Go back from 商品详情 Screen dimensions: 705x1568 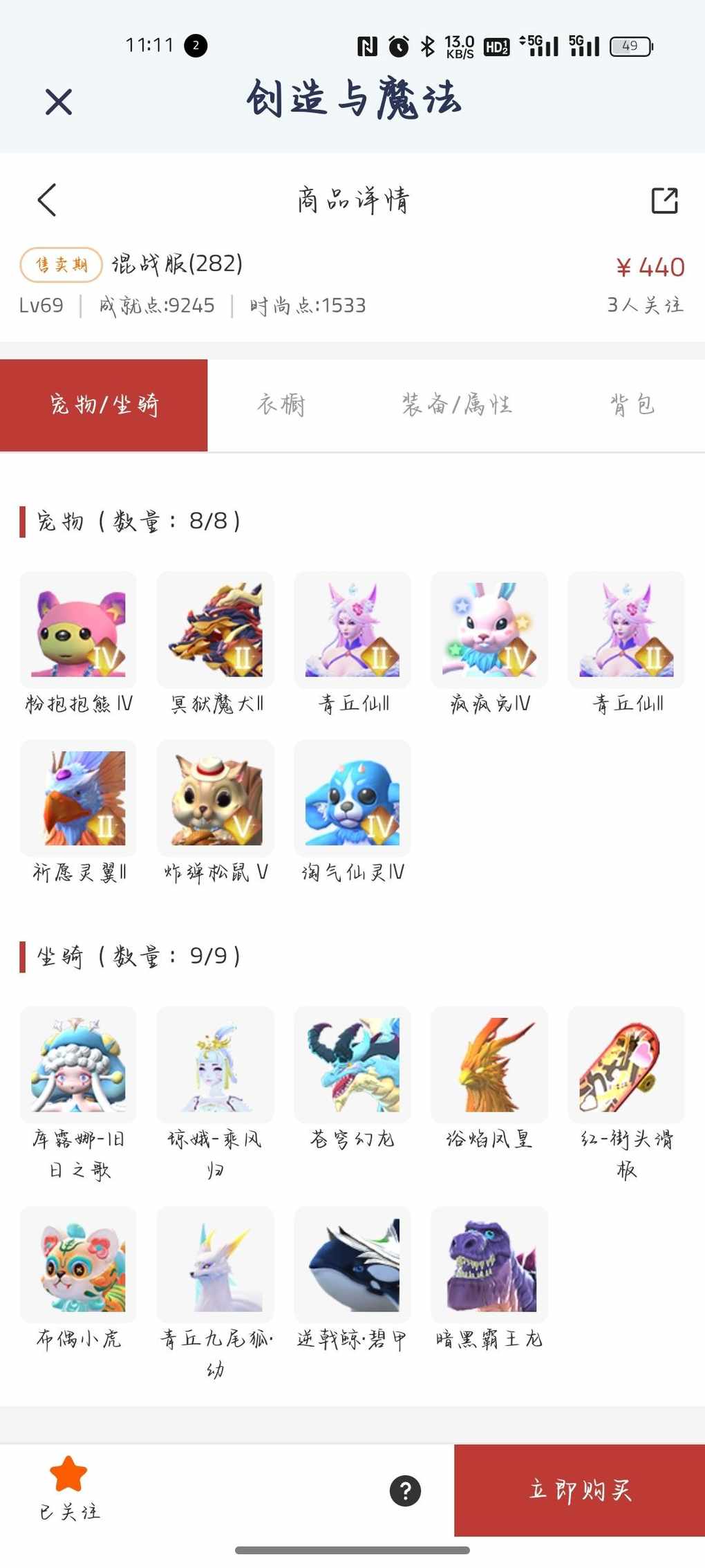47,201
